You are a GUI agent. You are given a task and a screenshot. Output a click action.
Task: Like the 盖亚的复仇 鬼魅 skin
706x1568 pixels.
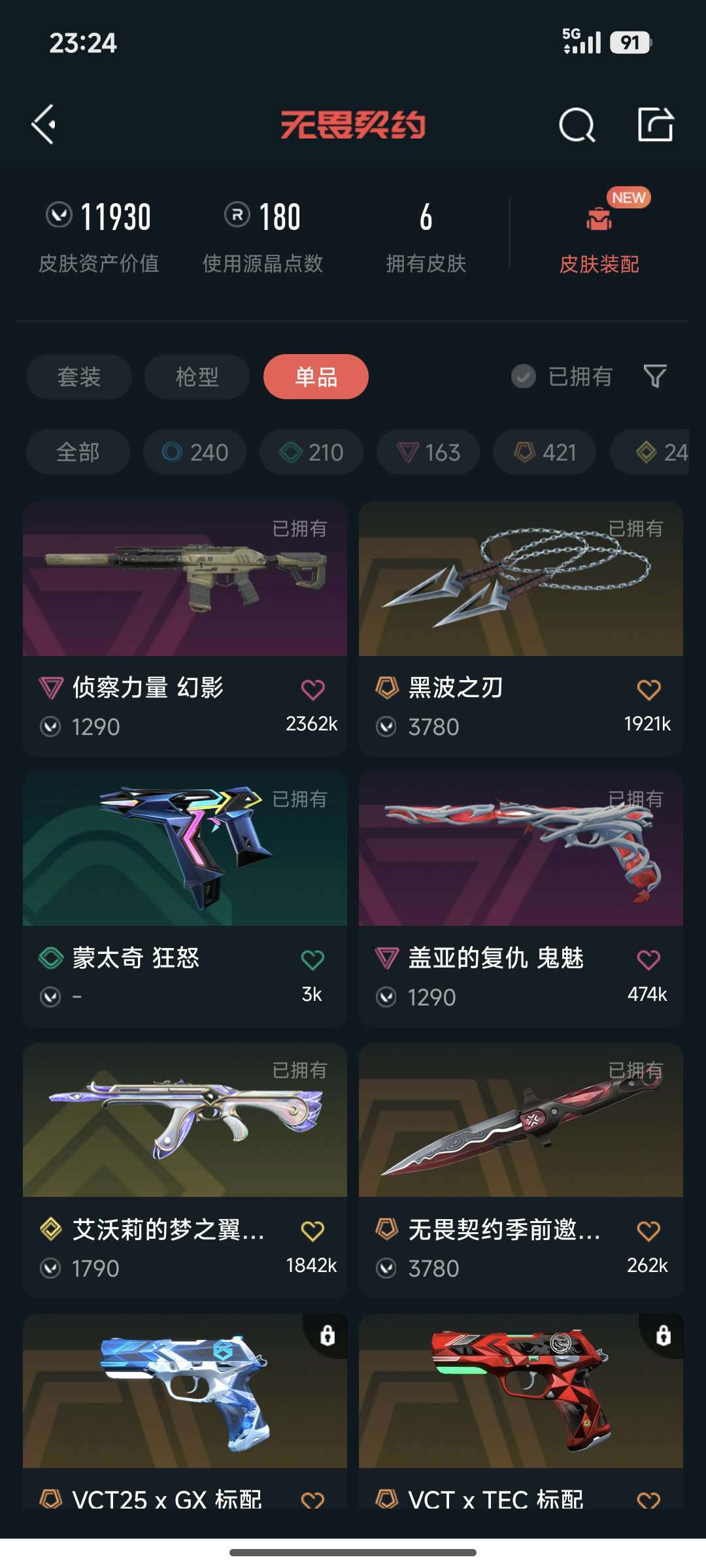(x=648, y=960)
